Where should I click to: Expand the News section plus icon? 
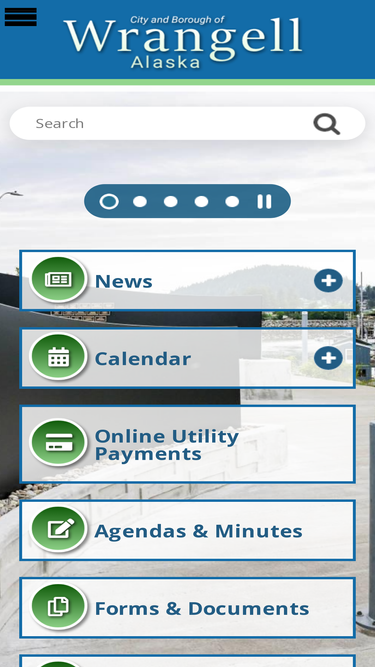(x=328, y=281)
